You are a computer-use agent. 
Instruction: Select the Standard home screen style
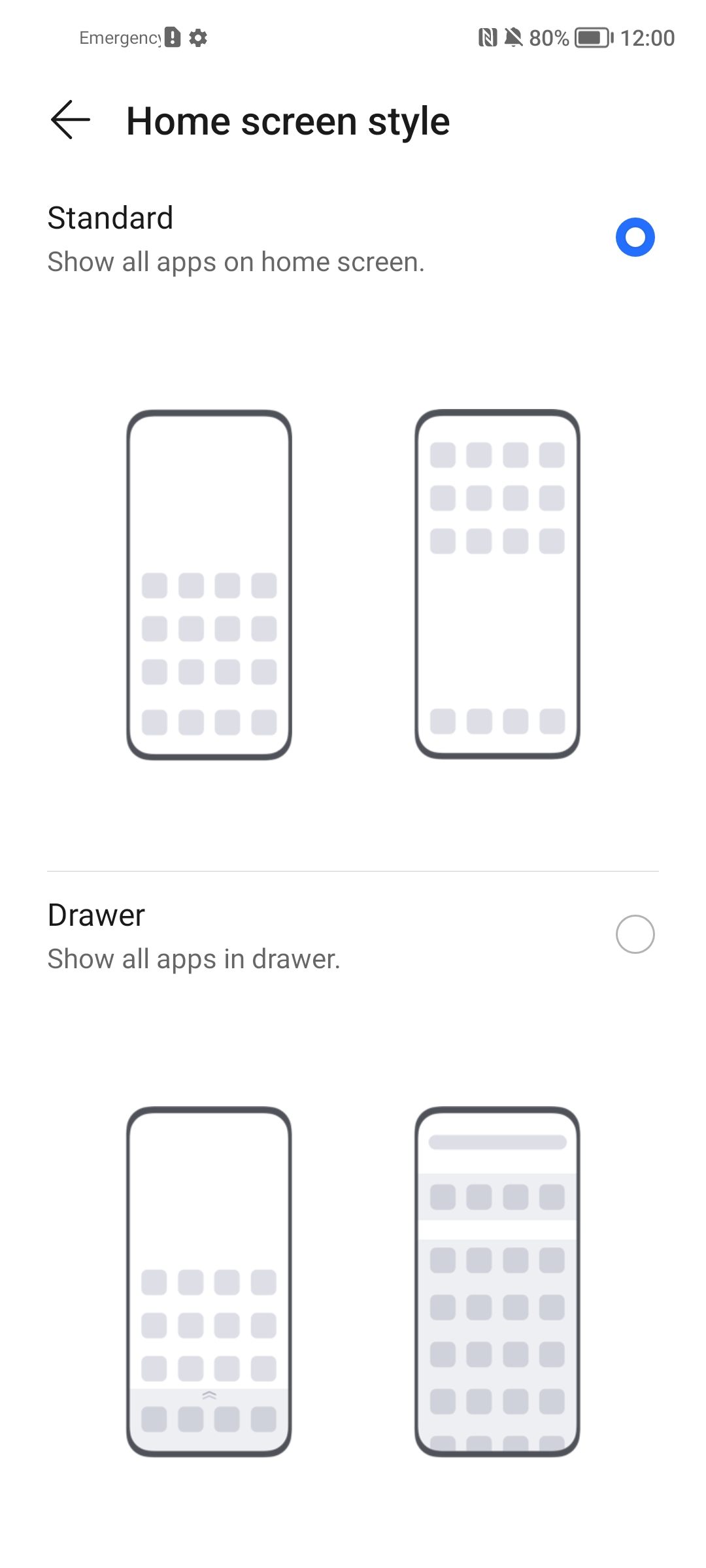click(x=635, y=237)
